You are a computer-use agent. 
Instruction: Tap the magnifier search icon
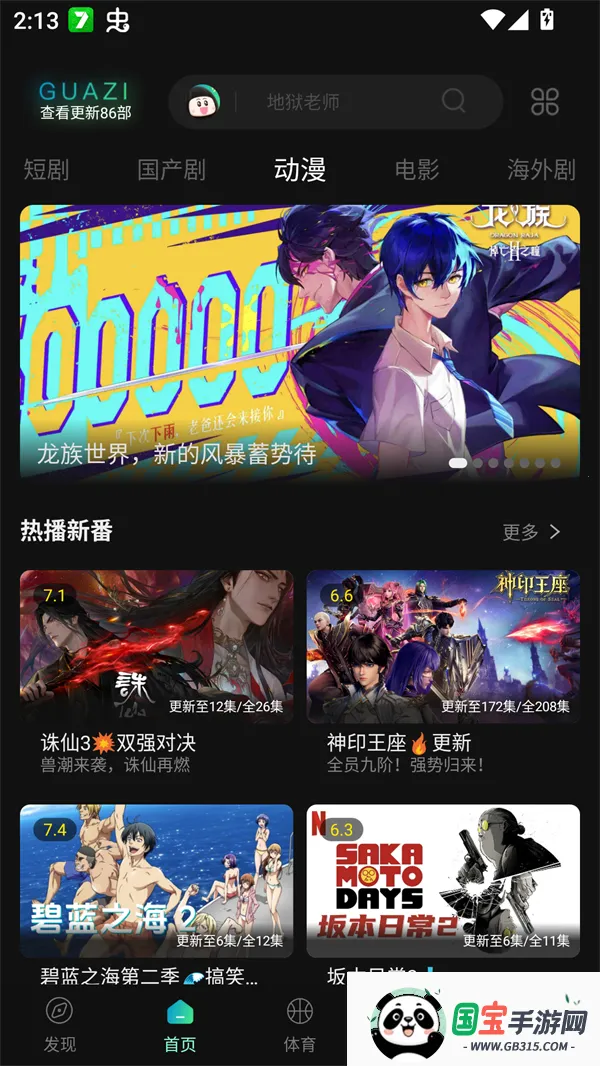454,100
